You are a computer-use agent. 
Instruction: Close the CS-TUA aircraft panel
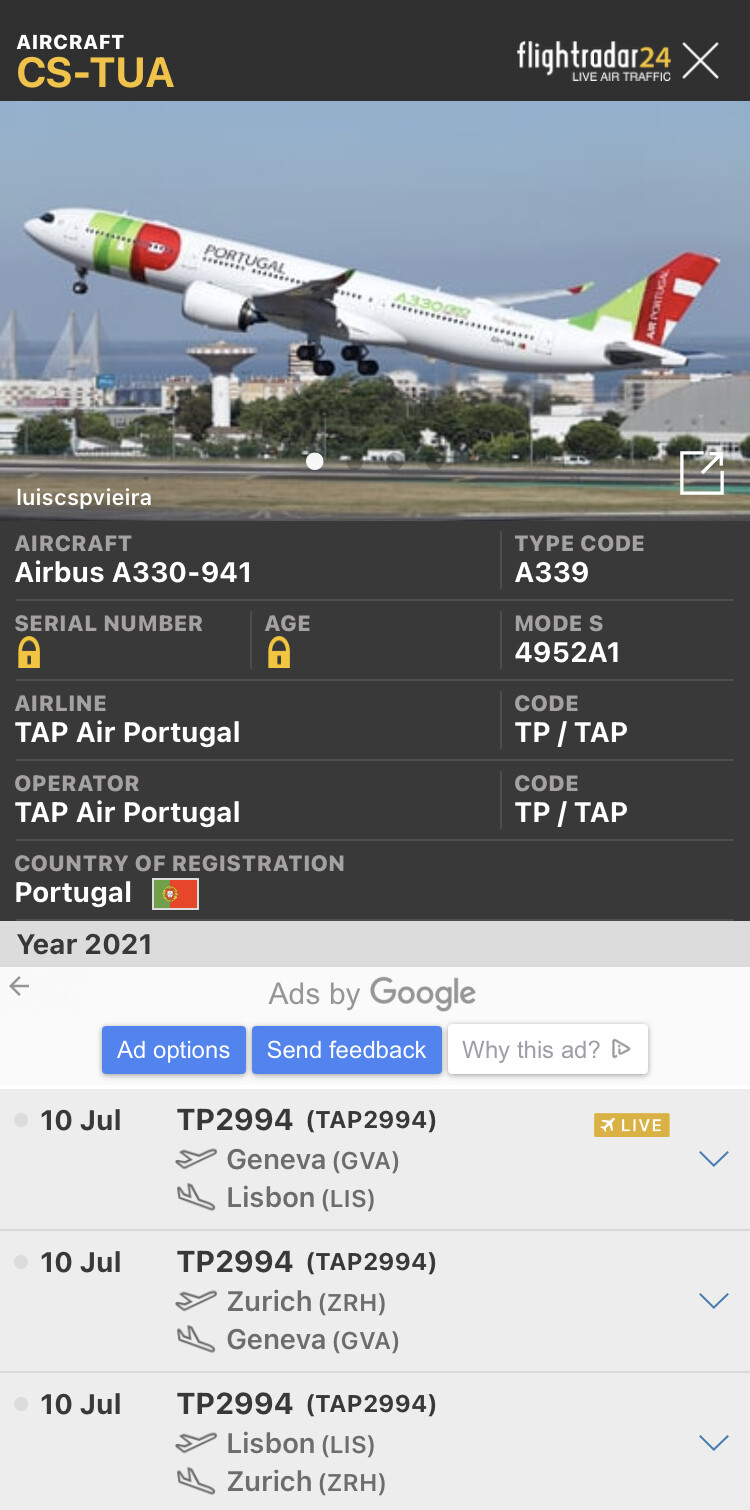[x=700, y=61]
